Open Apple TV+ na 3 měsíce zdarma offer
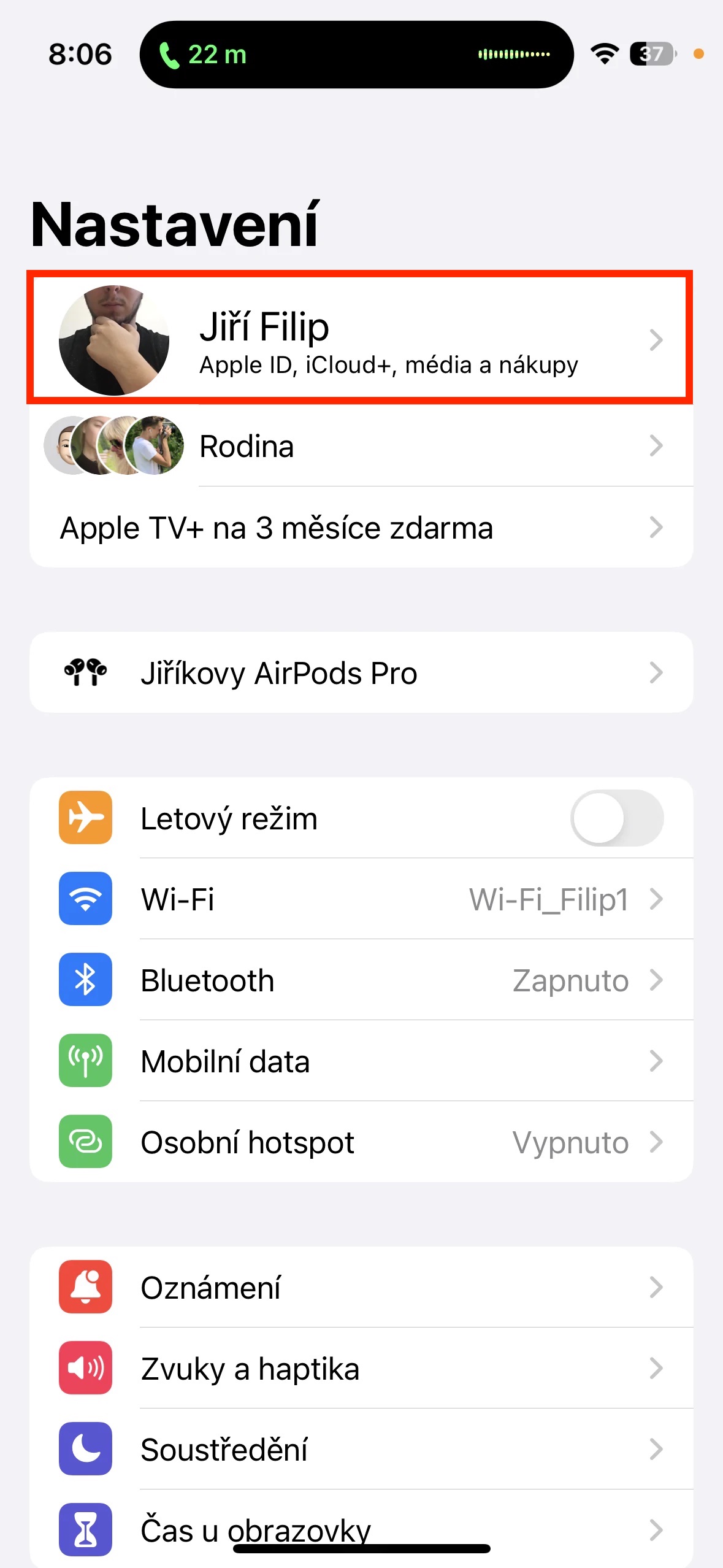 [x=361, y=528]
